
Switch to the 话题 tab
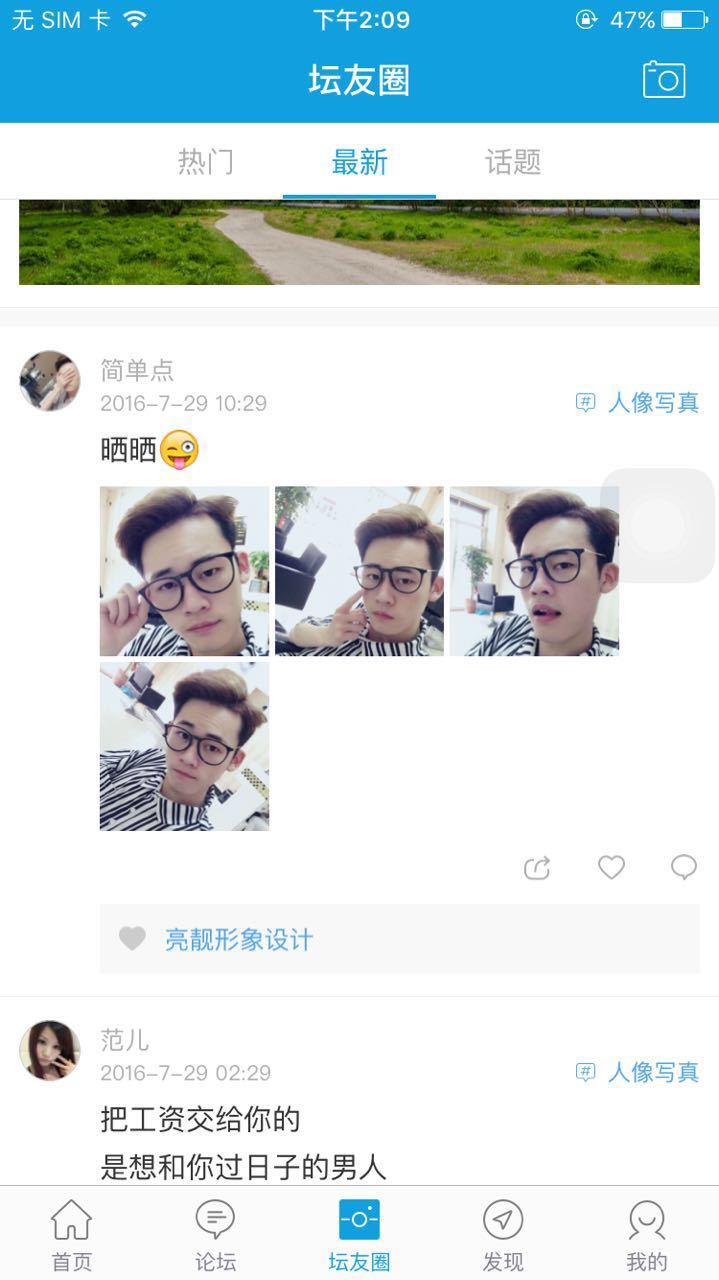tap(513, 162)
